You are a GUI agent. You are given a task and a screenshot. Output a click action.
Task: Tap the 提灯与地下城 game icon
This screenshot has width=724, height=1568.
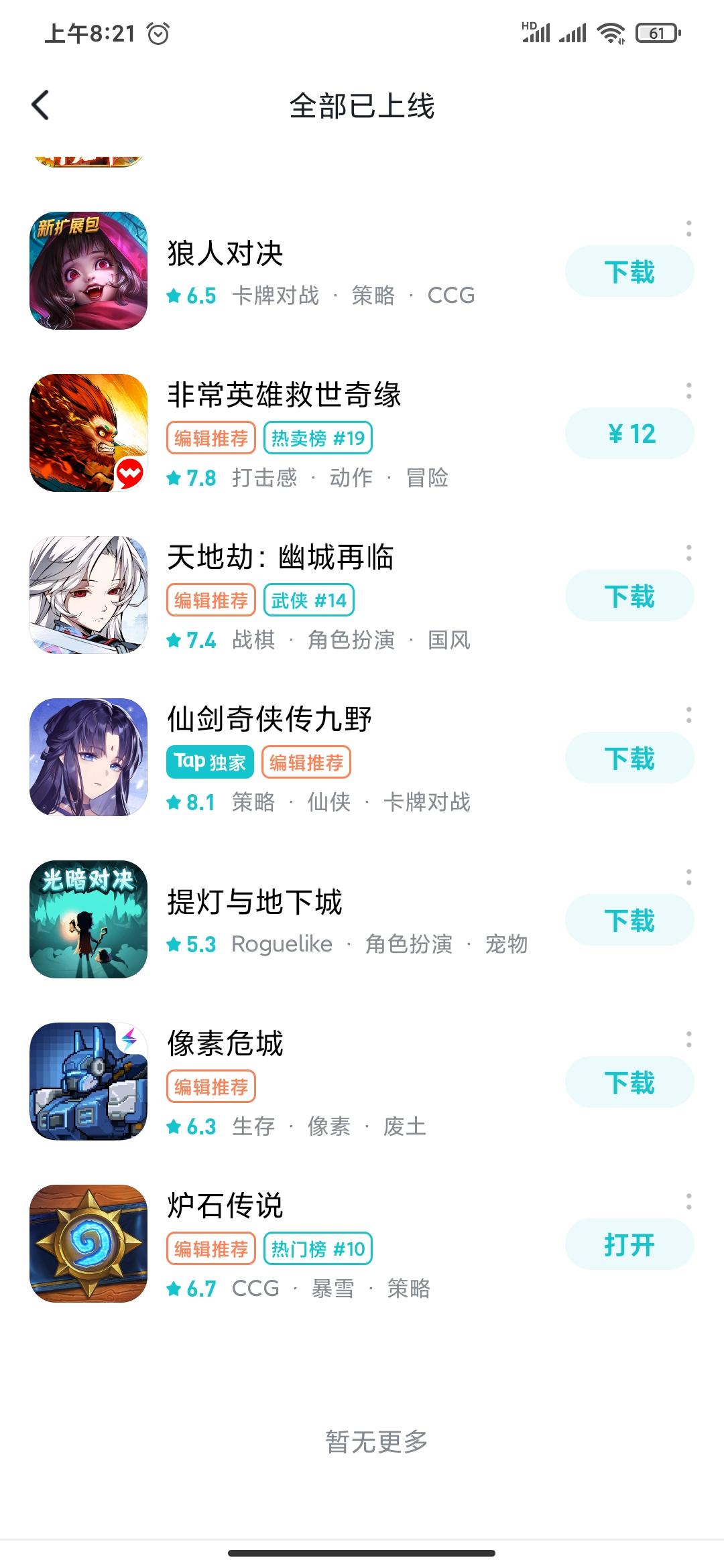[90, 919]
